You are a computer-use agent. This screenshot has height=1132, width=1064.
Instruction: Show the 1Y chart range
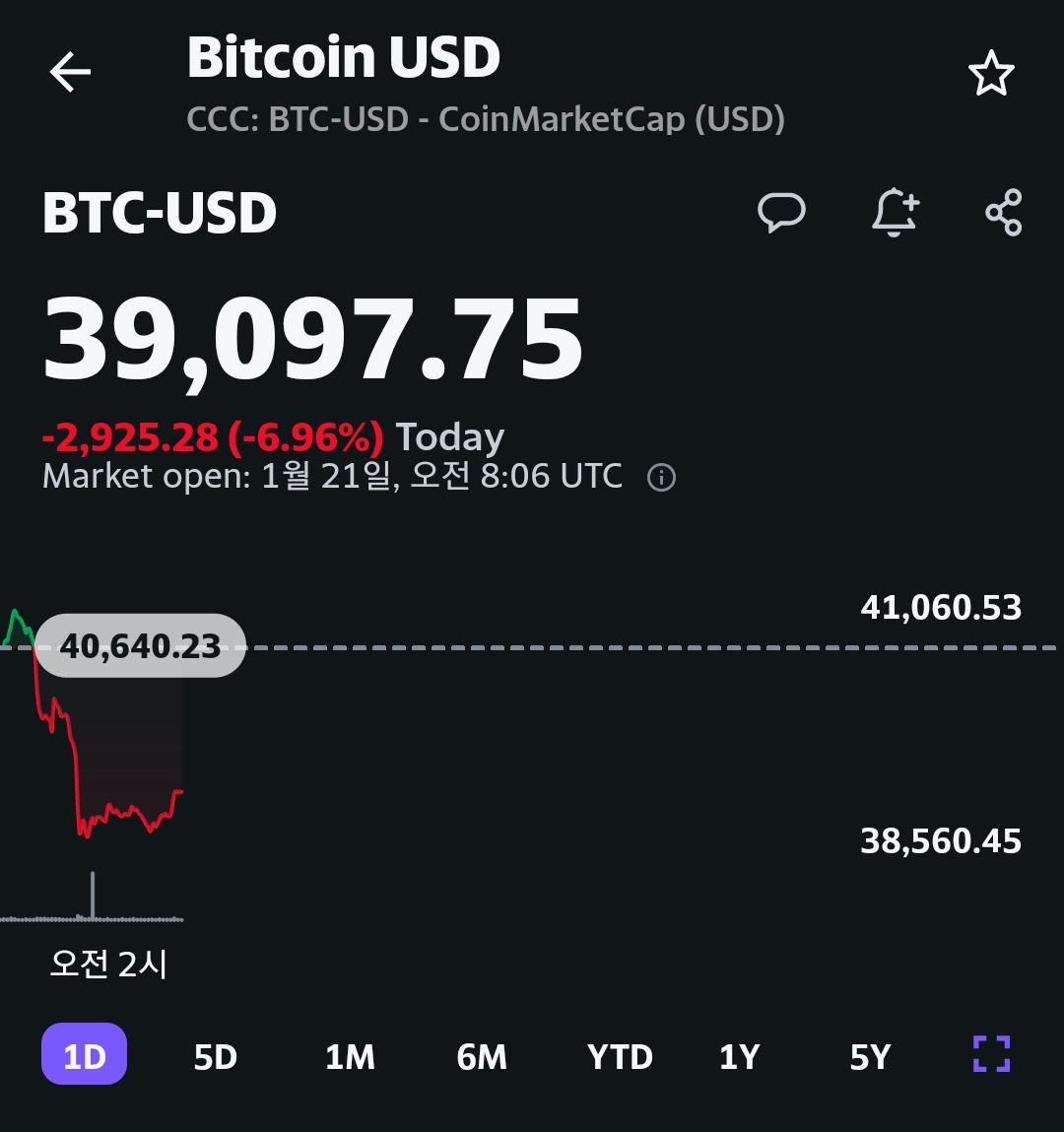click(x=740, y=1057)
